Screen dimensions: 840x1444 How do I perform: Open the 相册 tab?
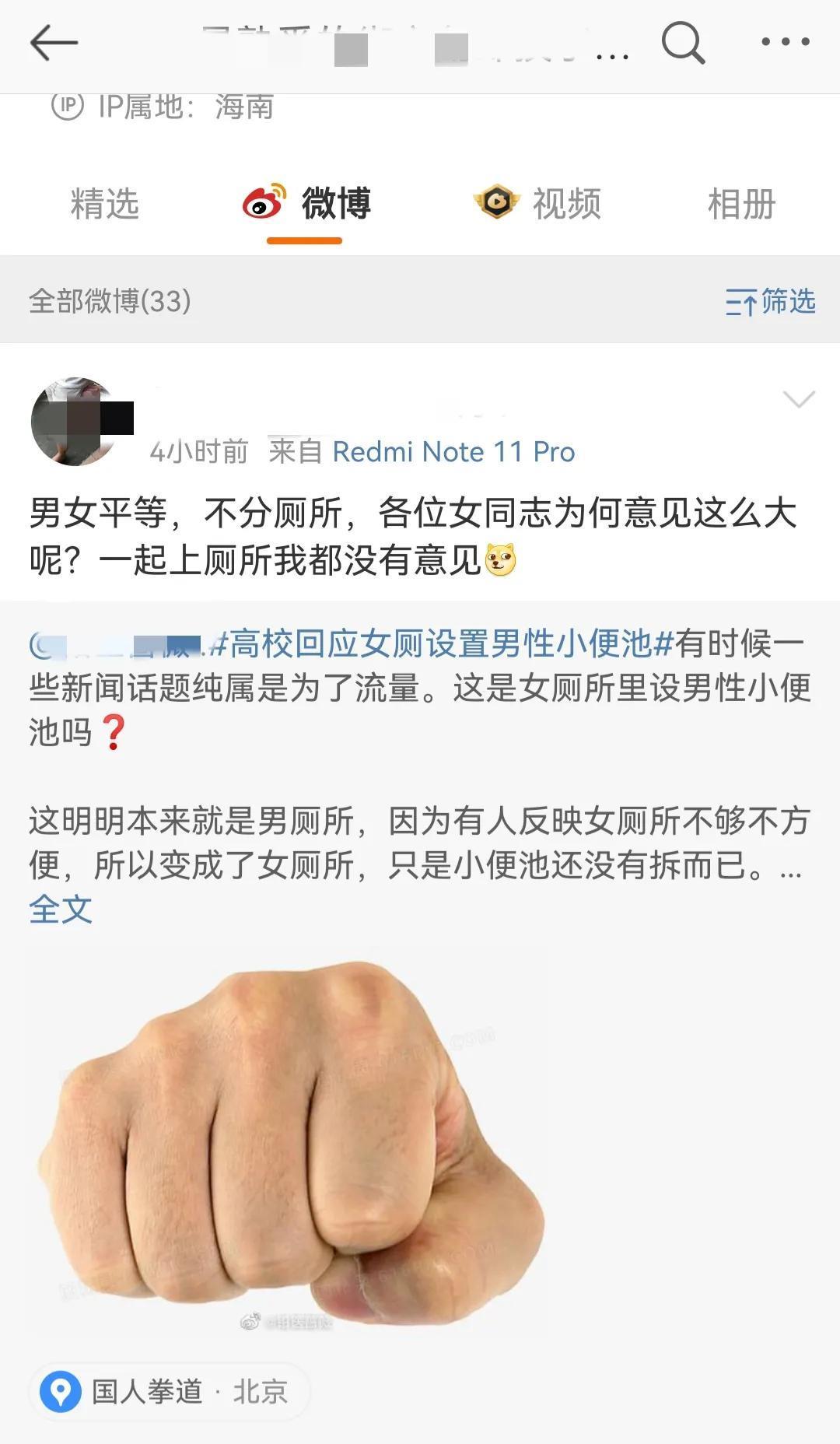[740, 204]
